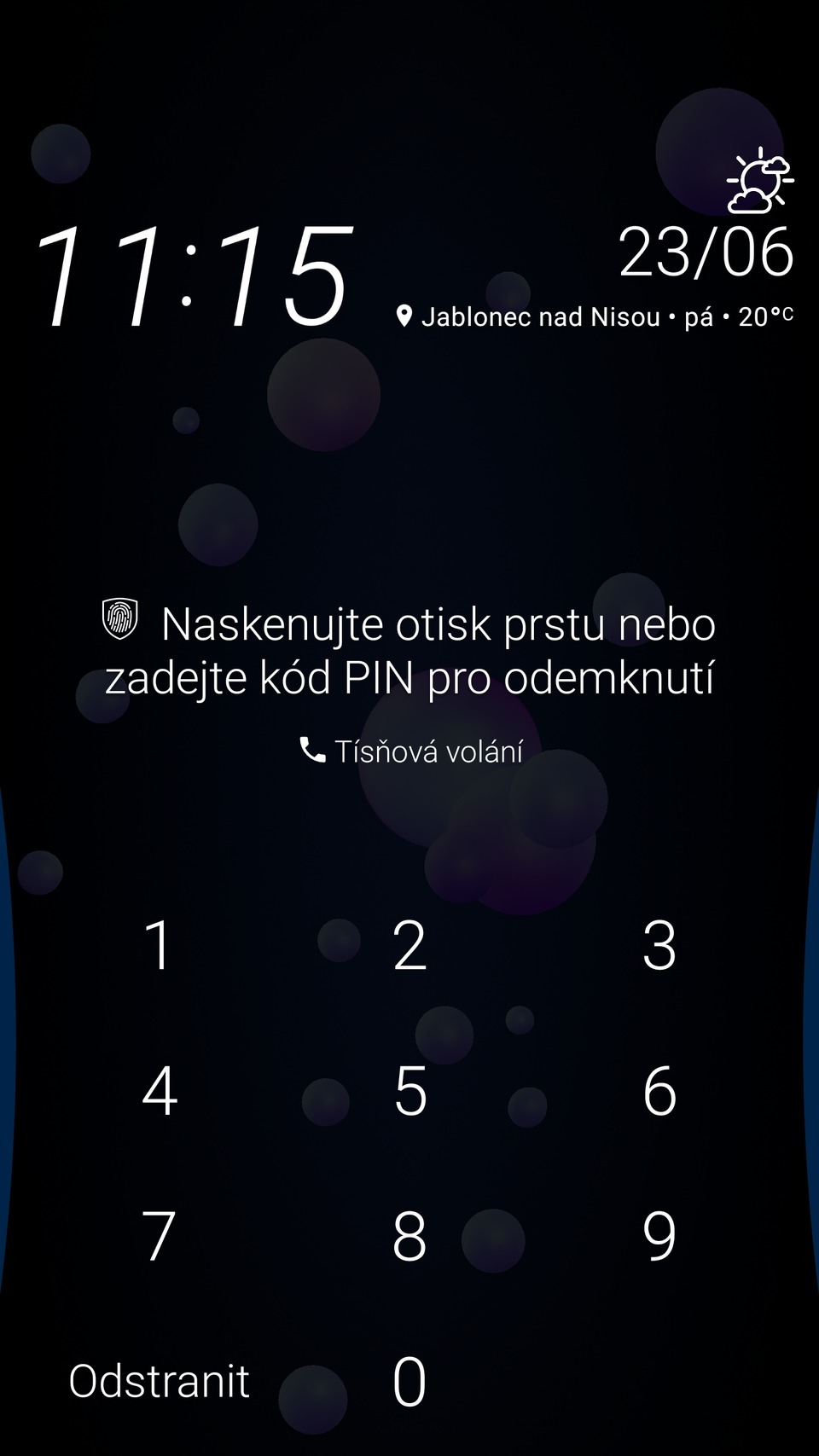Screen dimensions: 819x1456
Task: Tap number 6 on the keypad
Action: pyautogui.click(x=659, y=1093)
